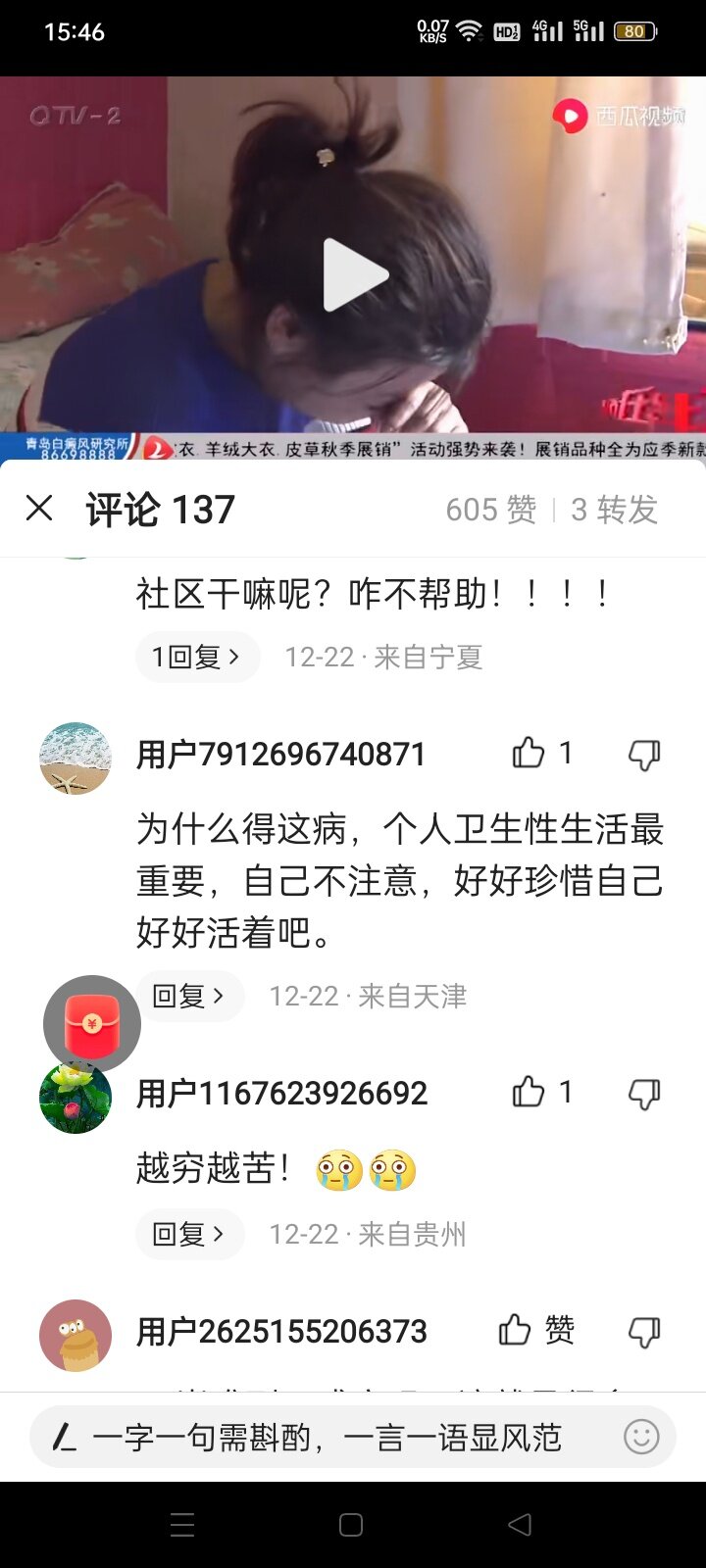Like comment by 用户7912696740871
The height and width of the screenshot is (1568, 706).
pyautogui.click(x=529, y=753)
